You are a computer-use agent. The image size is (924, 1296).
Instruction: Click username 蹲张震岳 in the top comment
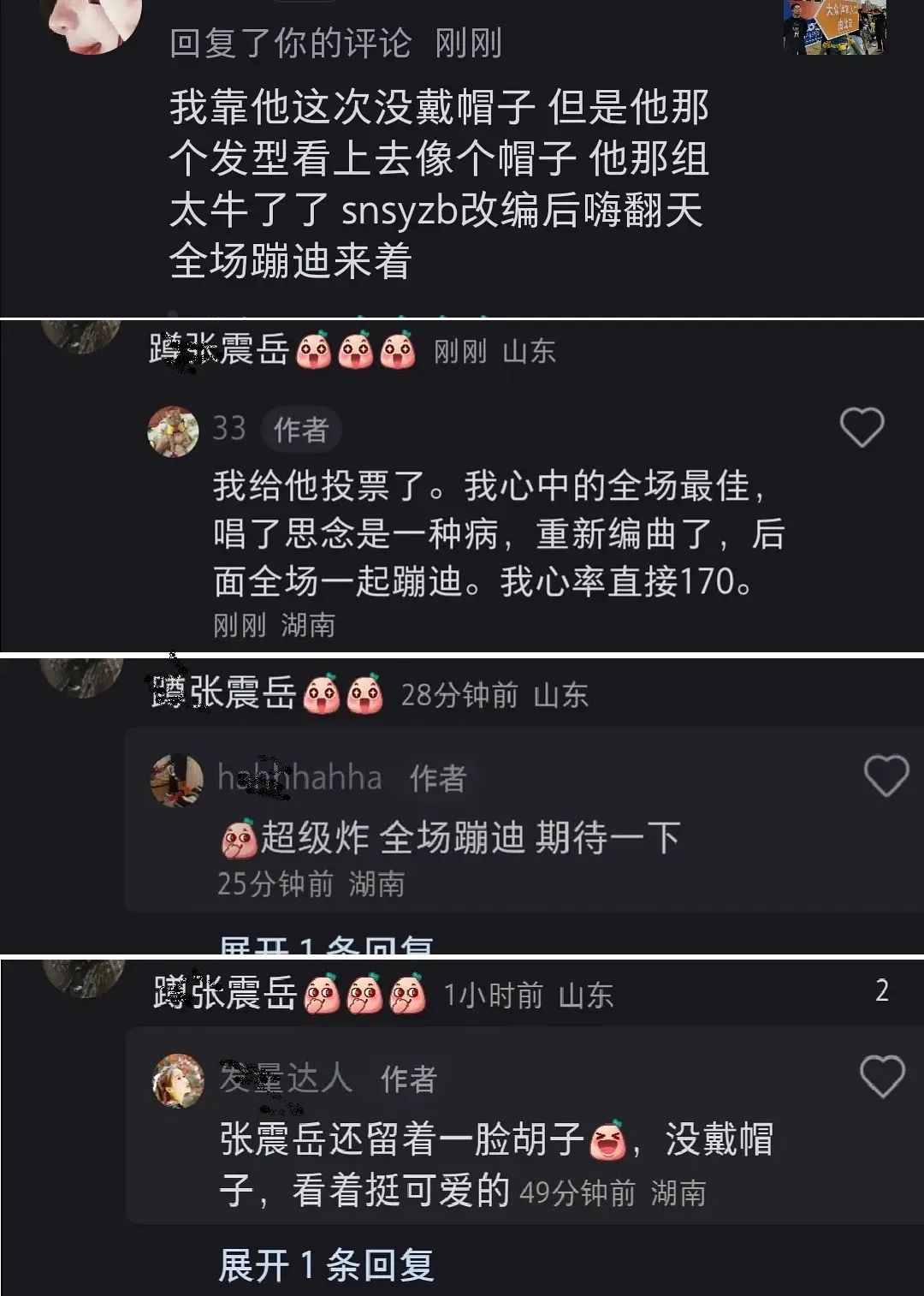[218, 349]
